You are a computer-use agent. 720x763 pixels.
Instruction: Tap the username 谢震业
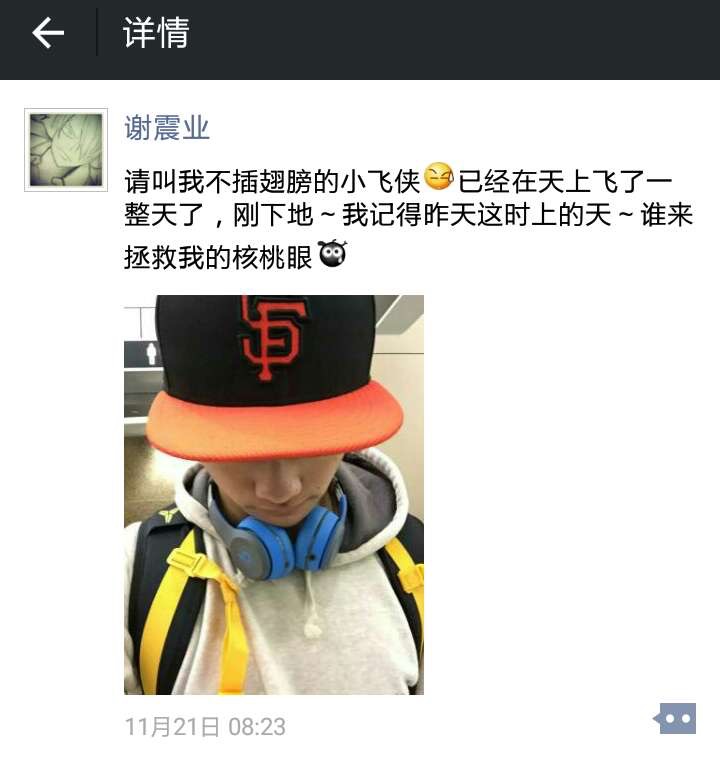[x=167, y=128]
